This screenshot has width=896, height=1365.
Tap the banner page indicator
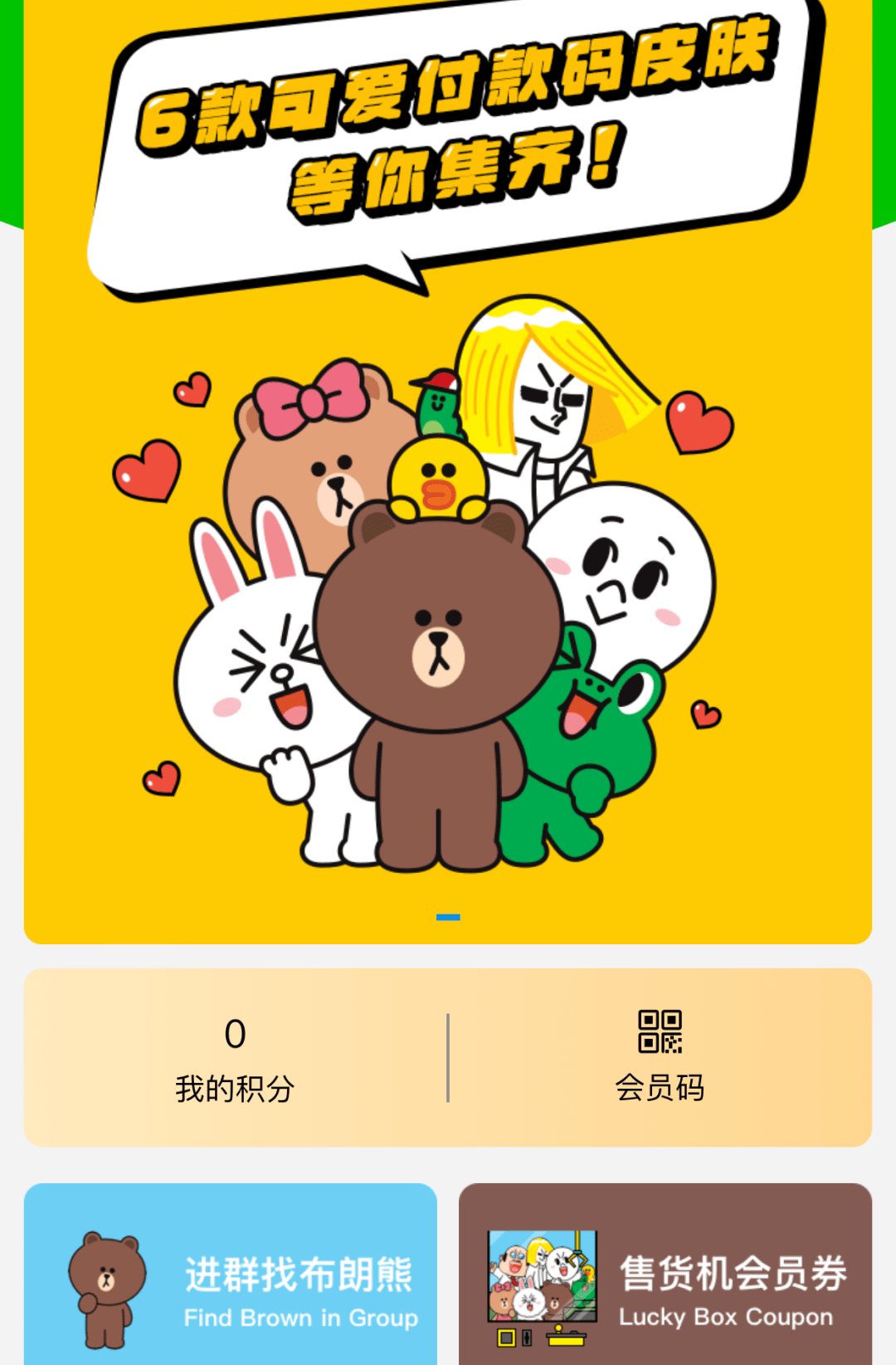[448, 917]
